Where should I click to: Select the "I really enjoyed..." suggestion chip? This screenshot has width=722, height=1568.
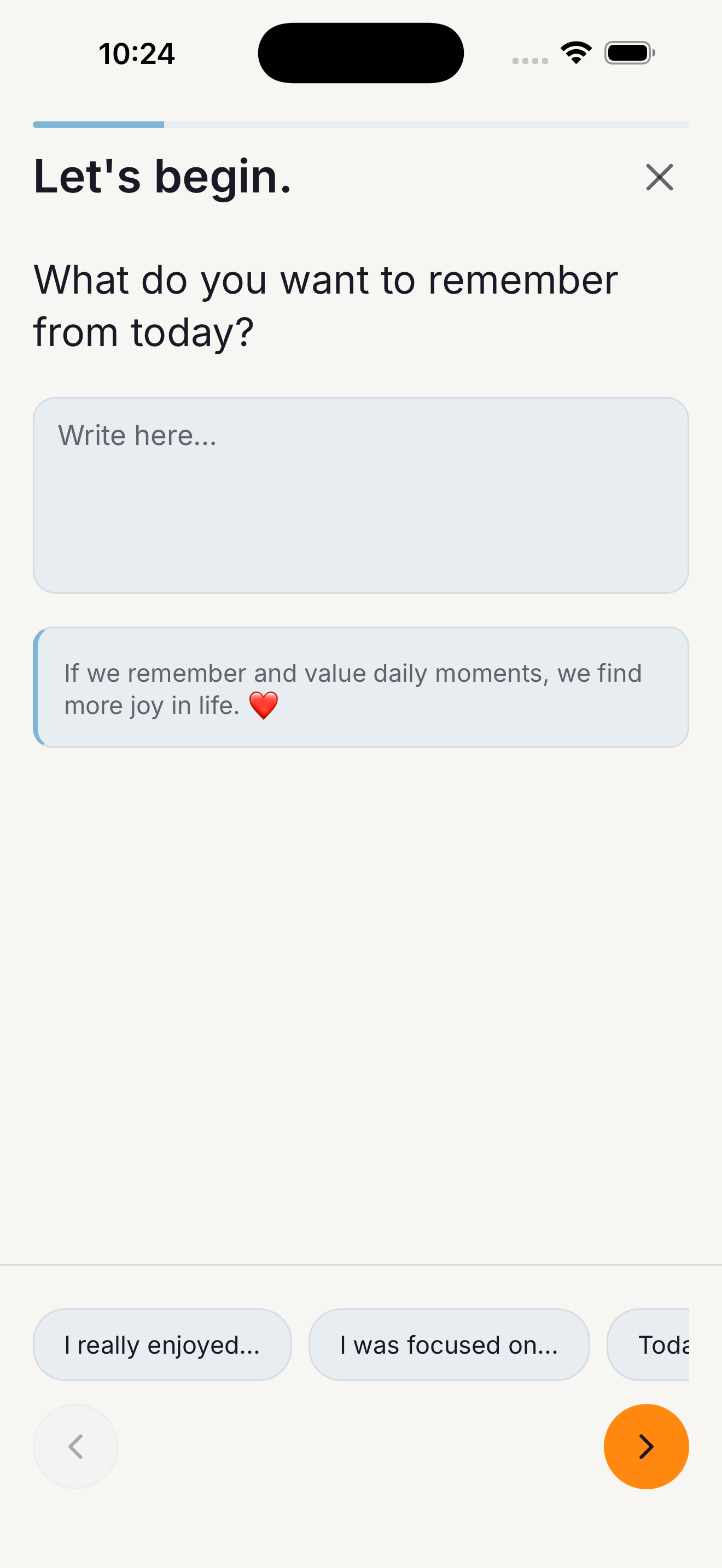161,1344
